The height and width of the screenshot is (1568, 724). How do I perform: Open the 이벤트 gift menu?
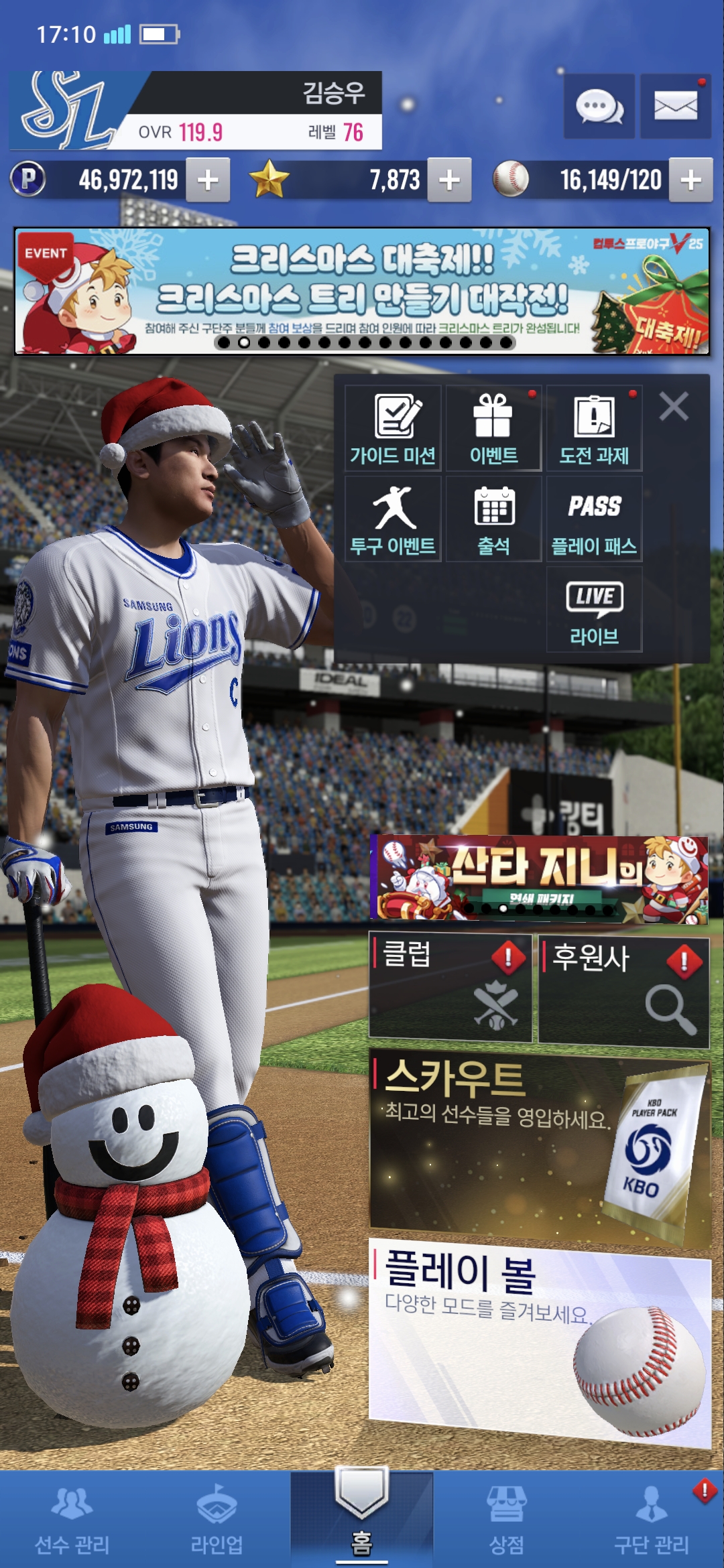pyautogui.click(x=493, y=429)
